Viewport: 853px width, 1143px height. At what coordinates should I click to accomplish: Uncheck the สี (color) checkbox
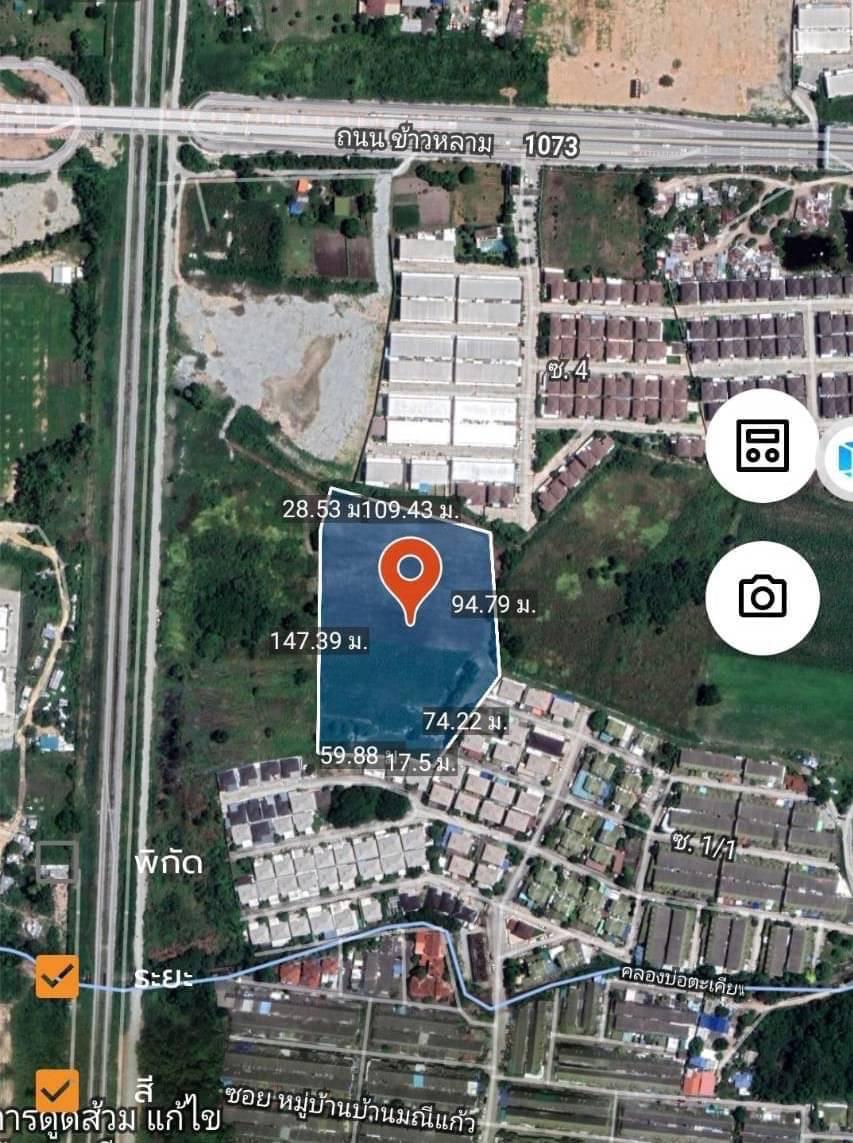pyautogui.click(x=57, y=1091)
